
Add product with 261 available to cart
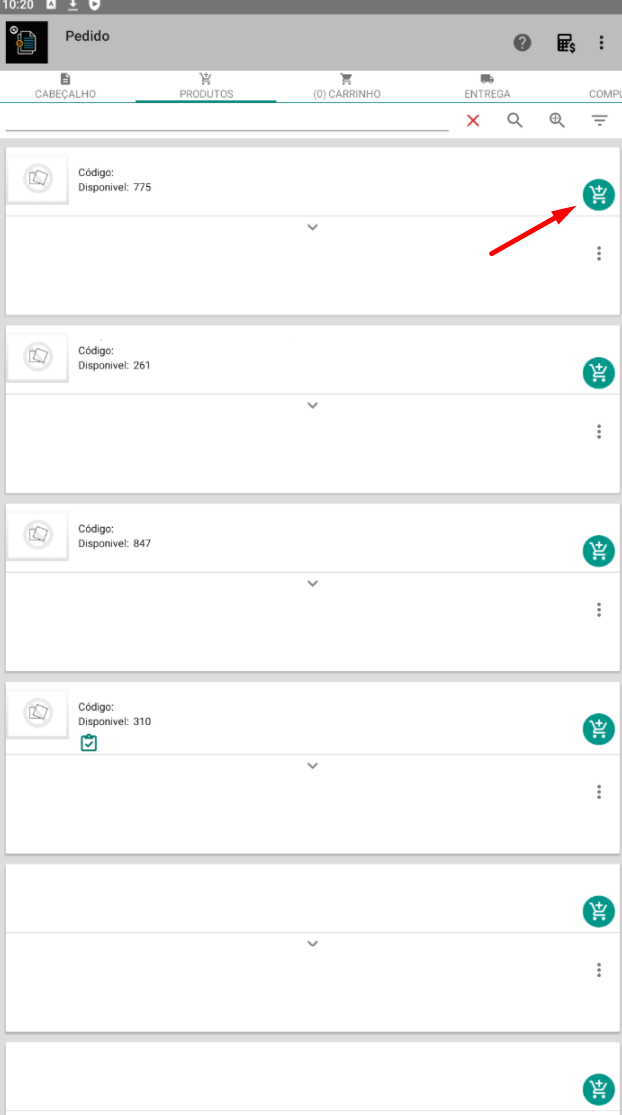click(599, 373)
